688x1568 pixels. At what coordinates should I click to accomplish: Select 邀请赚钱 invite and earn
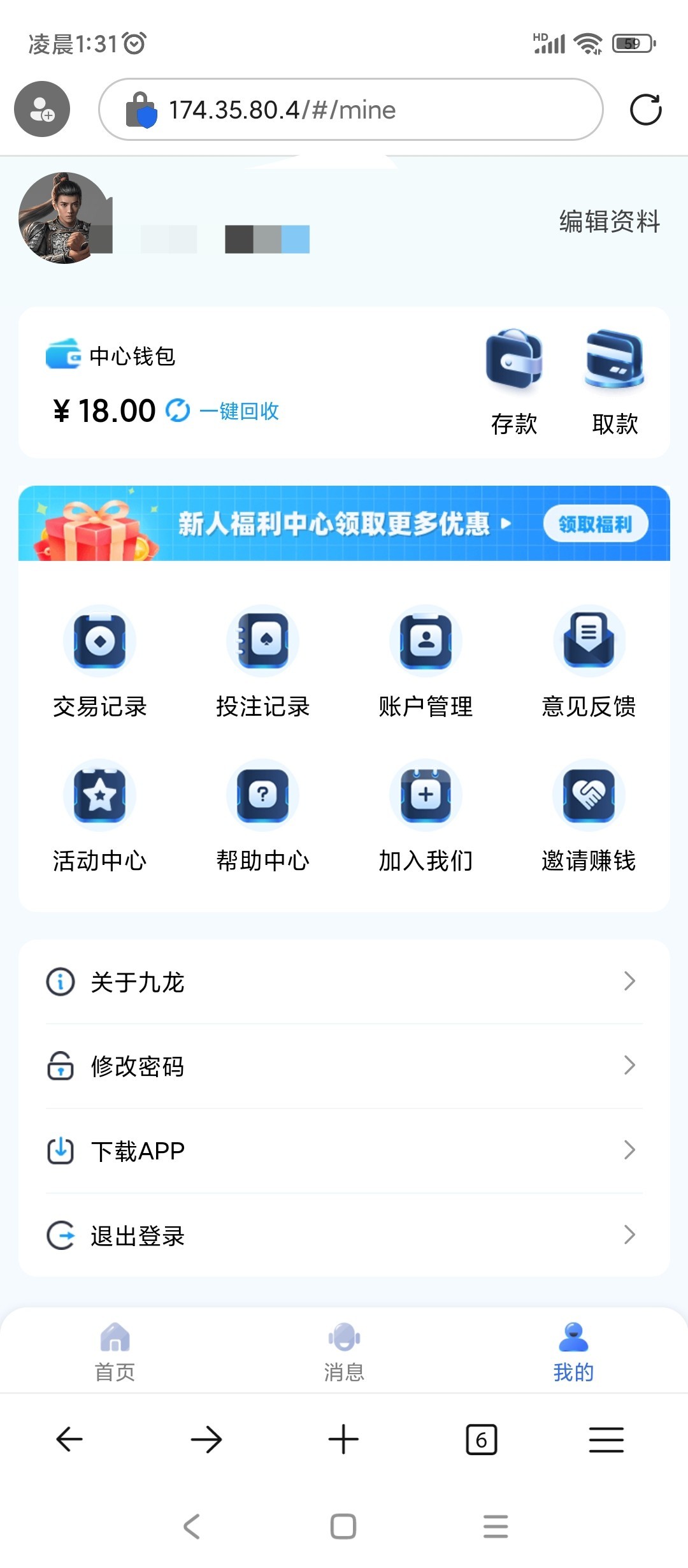[589, 817]
